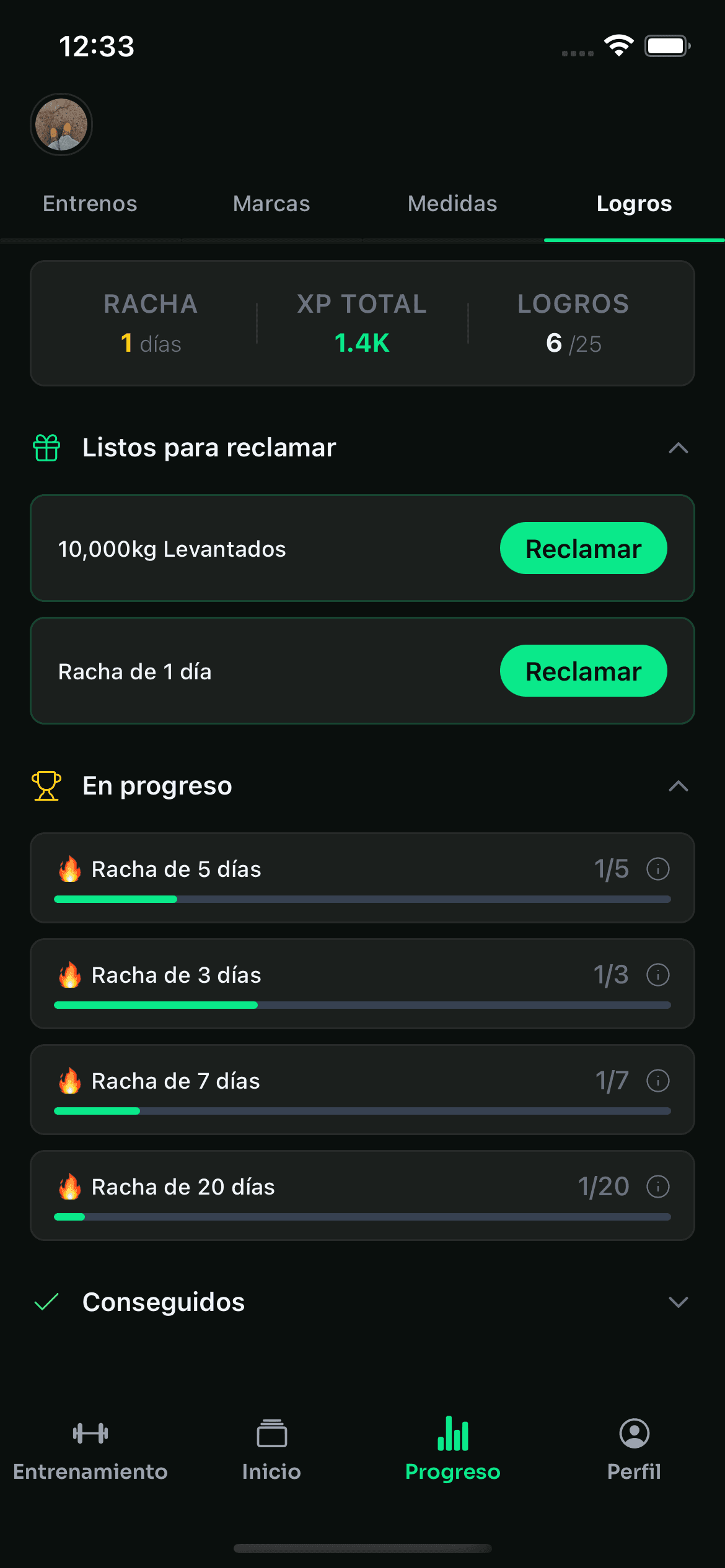Click the trophy icon next to En progreso
The width and height of the screenshot is (725, 1568).
46,785
